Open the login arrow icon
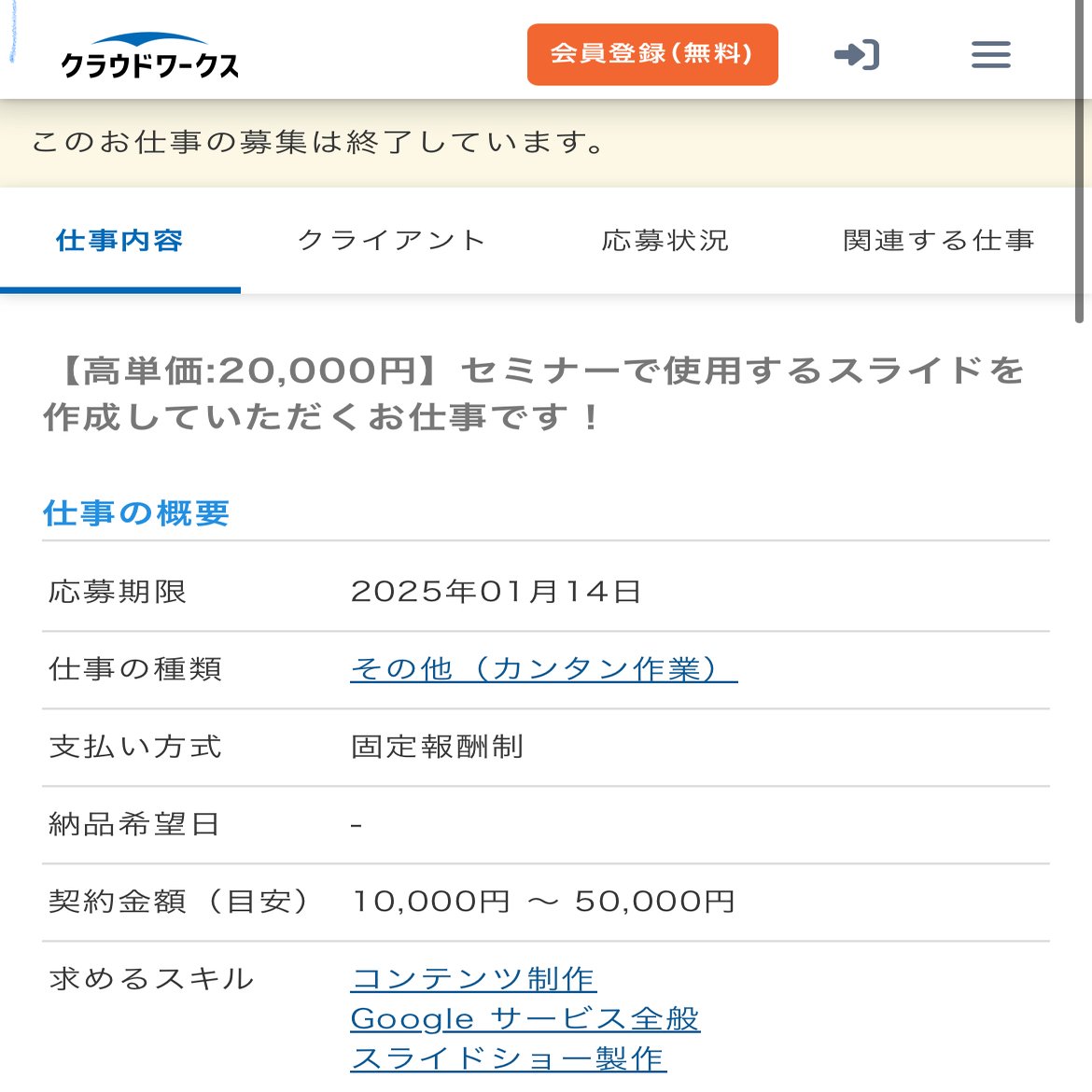Screen dimensions: 1092x1092 pos(856,55)
